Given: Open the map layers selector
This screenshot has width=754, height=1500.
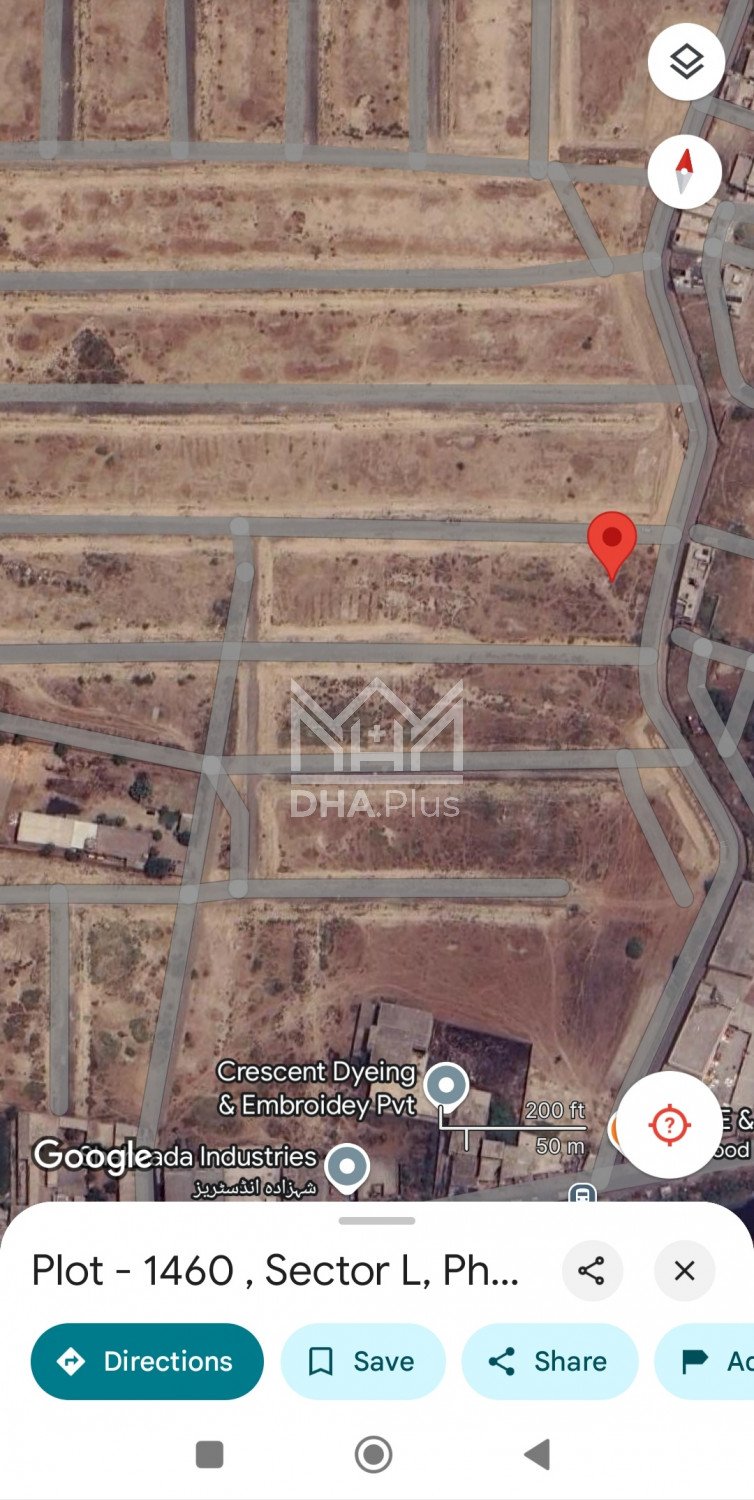Looking at the screenshot, I should pos(685,62).
